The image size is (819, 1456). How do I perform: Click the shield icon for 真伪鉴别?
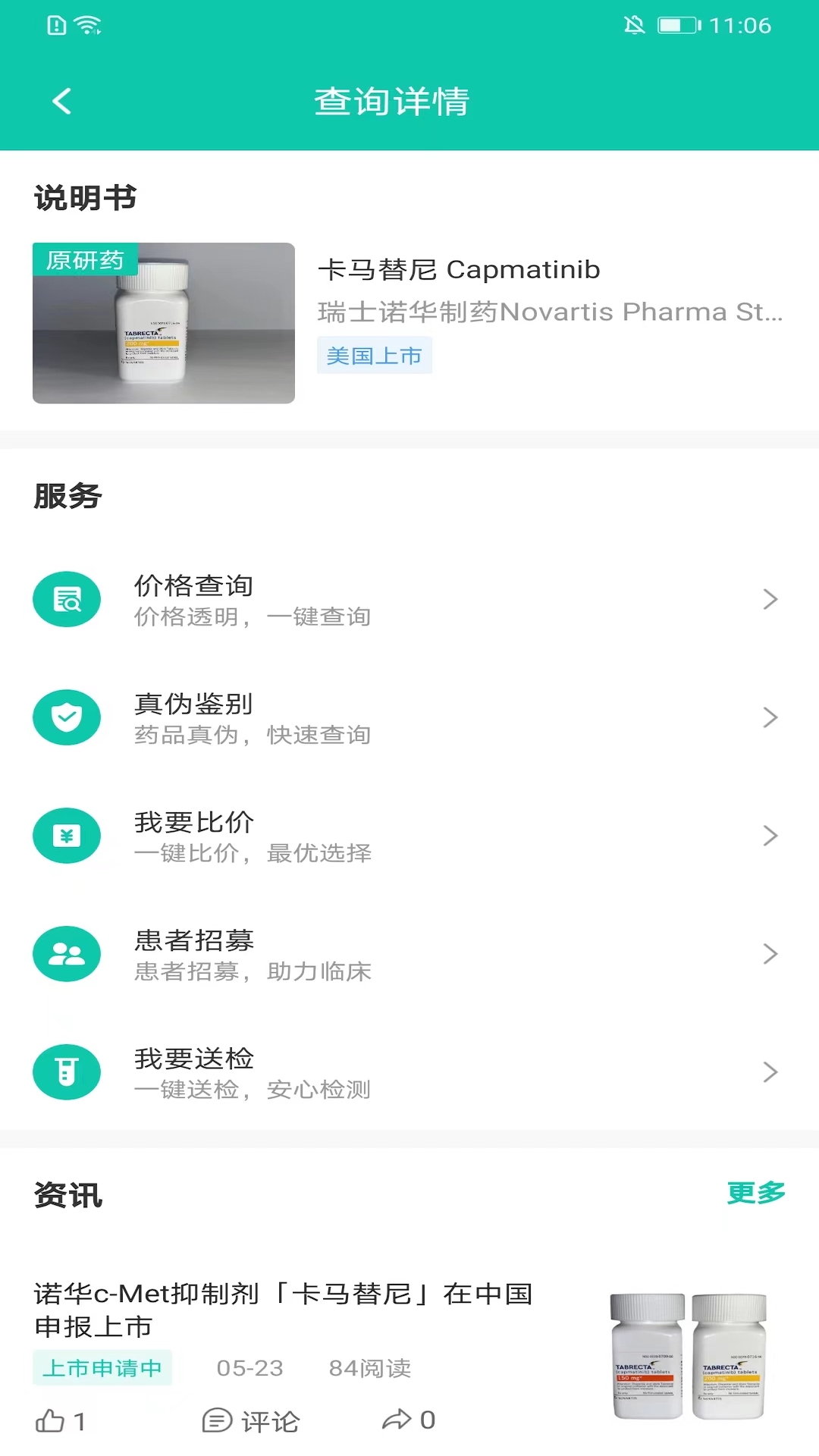[x=67, y=717]
